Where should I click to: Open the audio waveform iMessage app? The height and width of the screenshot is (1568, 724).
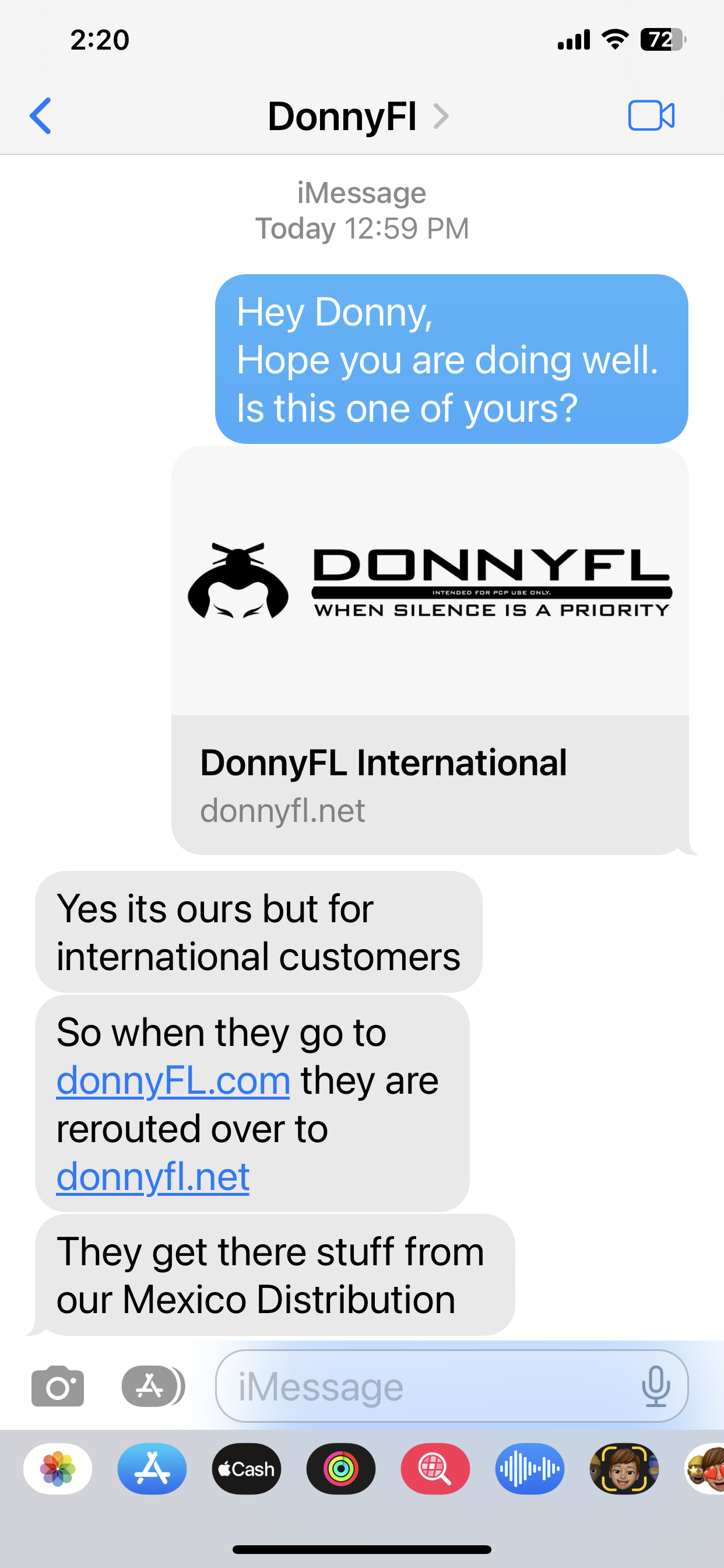coord(529,1469)
